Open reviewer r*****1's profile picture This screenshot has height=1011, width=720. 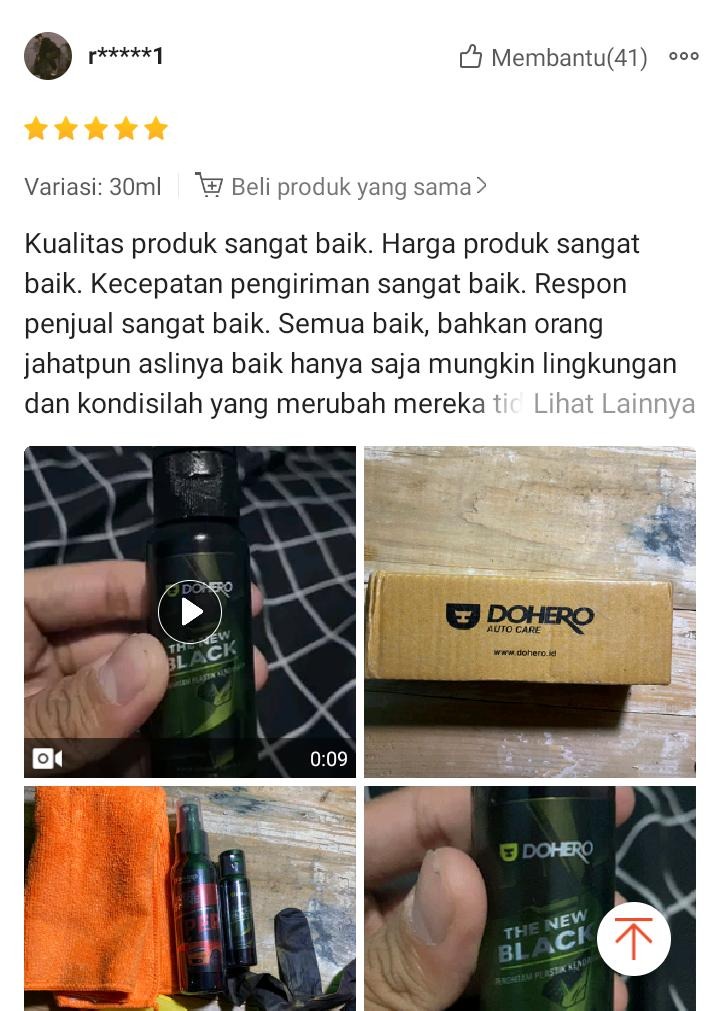(48, 56)
